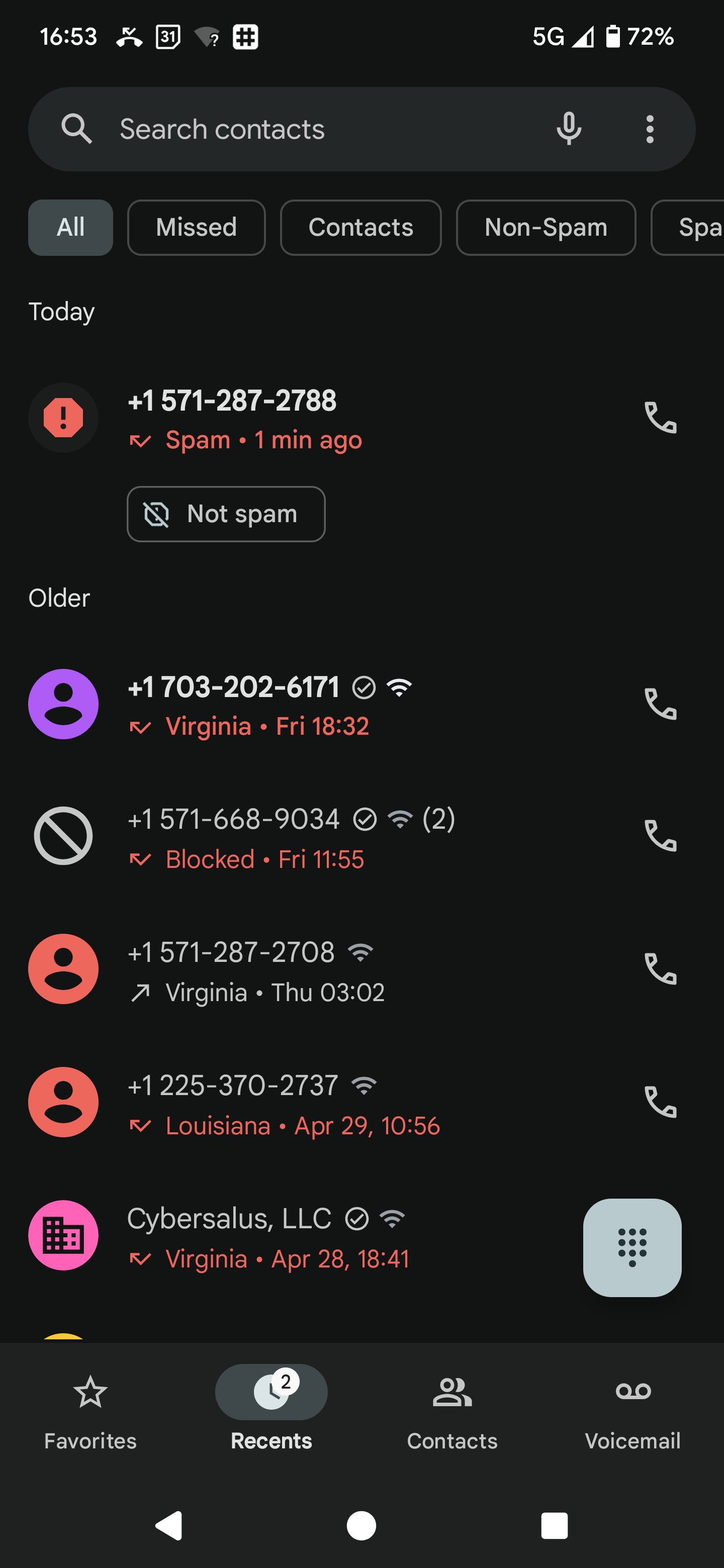This screenshot has height=1568, width=724.
Task: Apply the Non-Spam filter chip
Action: (546, 228)
